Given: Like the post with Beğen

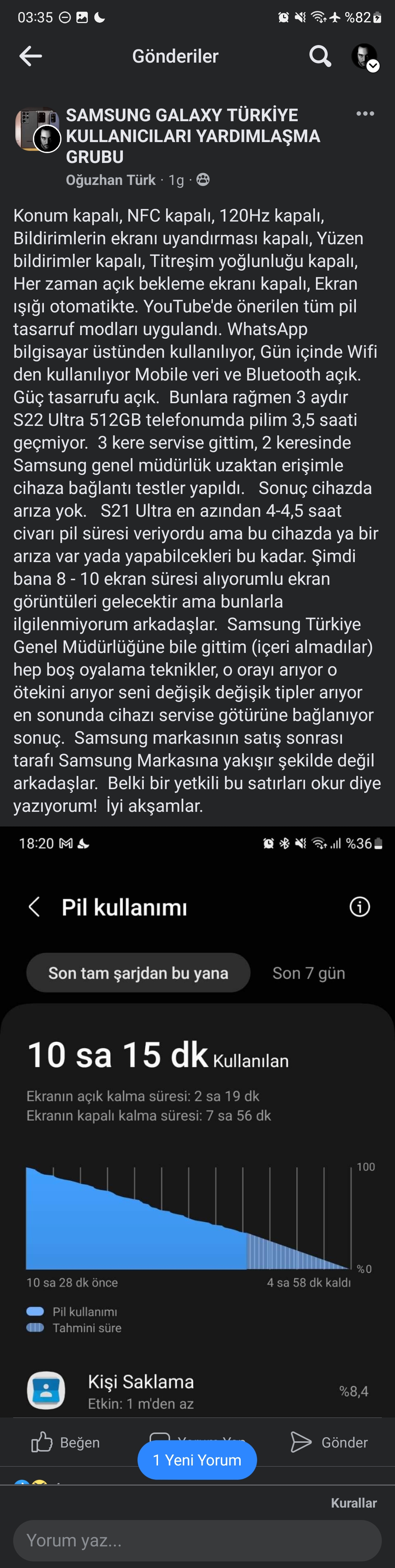Looking at the screenshot, I should (x=65, y=1442).
